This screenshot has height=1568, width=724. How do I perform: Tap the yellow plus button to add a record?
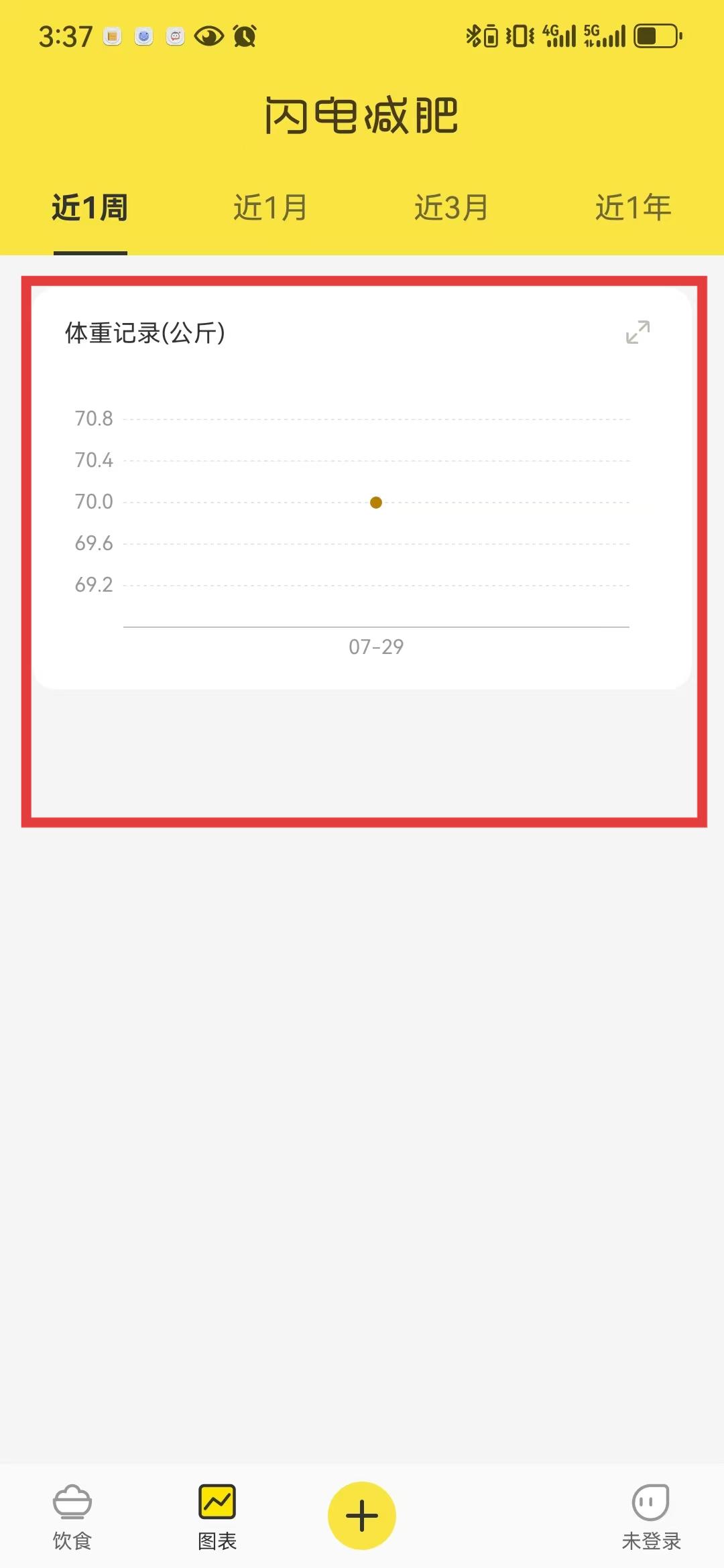(362, 1515)
